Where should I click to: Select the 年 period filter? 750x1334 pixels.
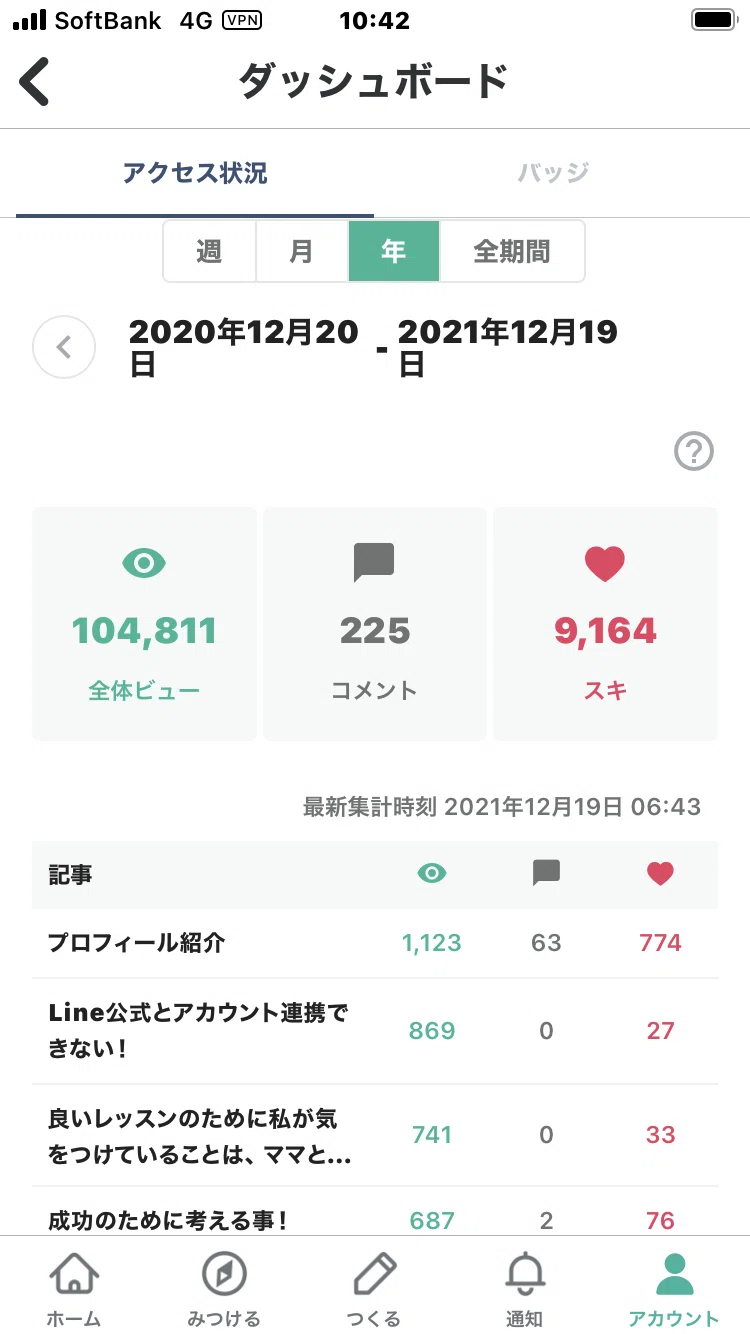tap(394, 251)
